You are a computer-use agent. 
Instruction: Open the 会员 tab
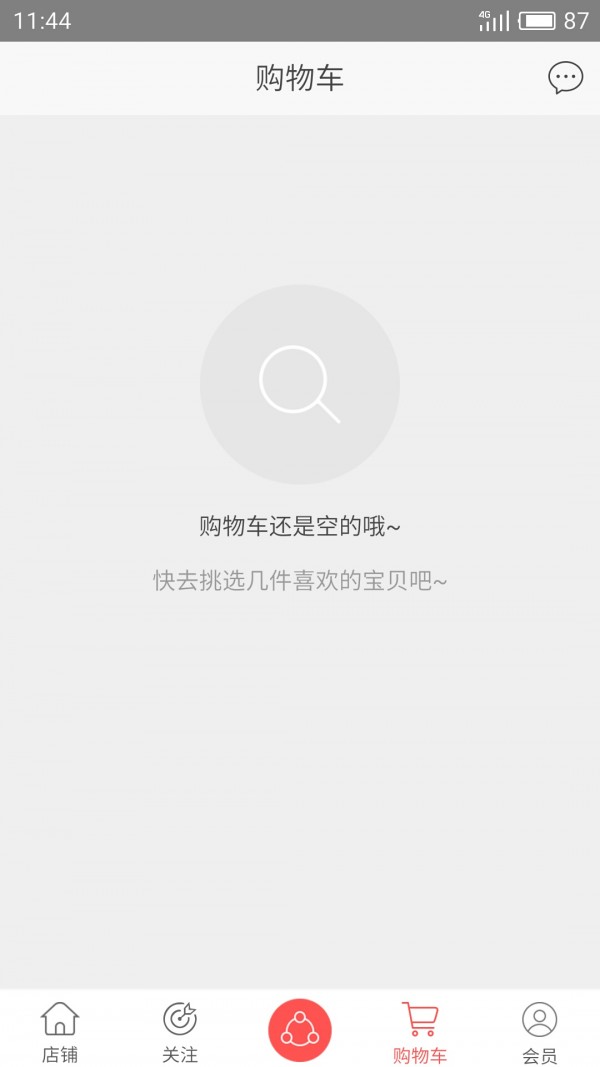tap(539, 1032)
